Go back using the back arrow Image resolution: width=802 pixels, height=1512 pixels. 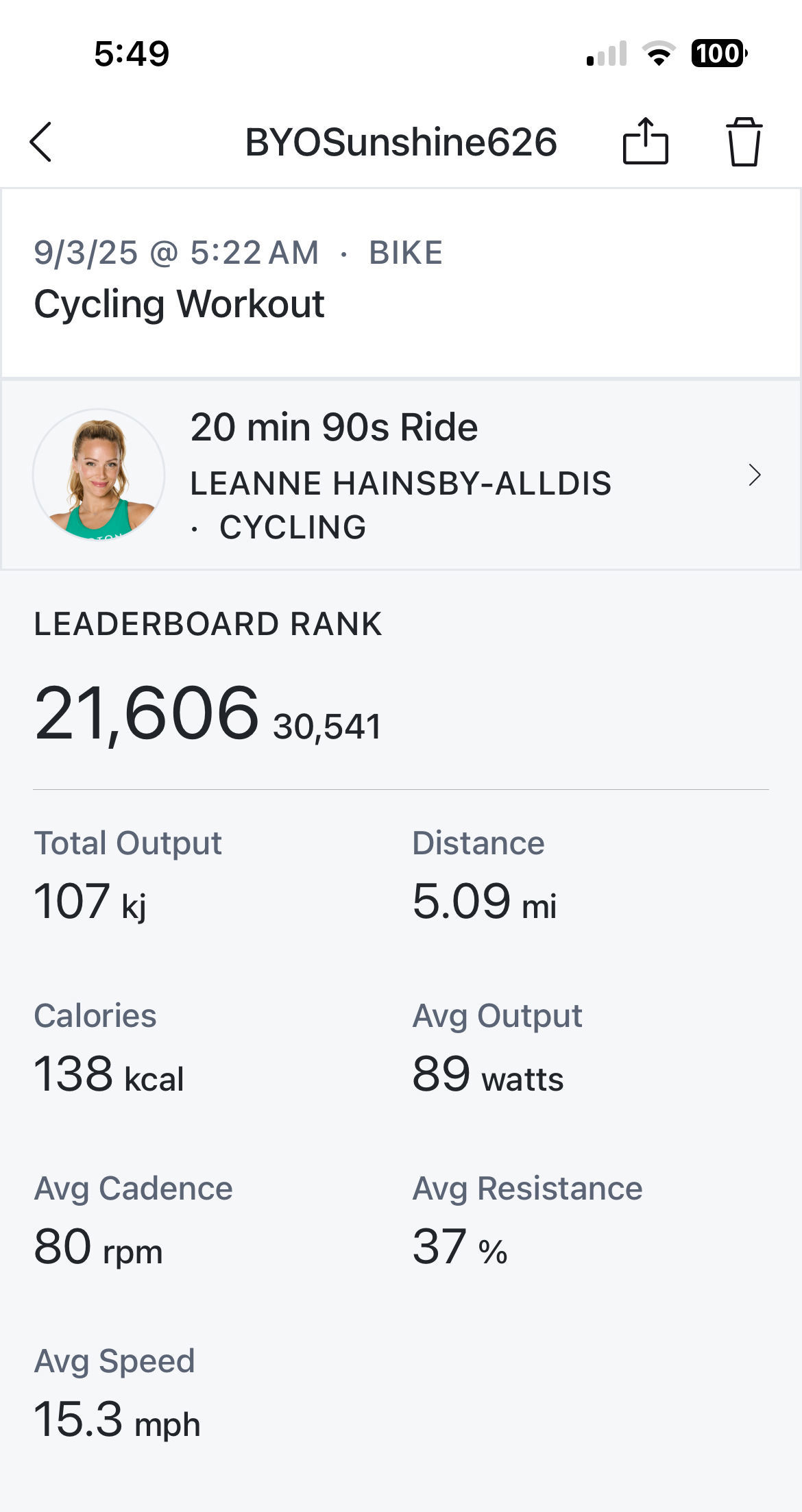click(x=41, y=142)
